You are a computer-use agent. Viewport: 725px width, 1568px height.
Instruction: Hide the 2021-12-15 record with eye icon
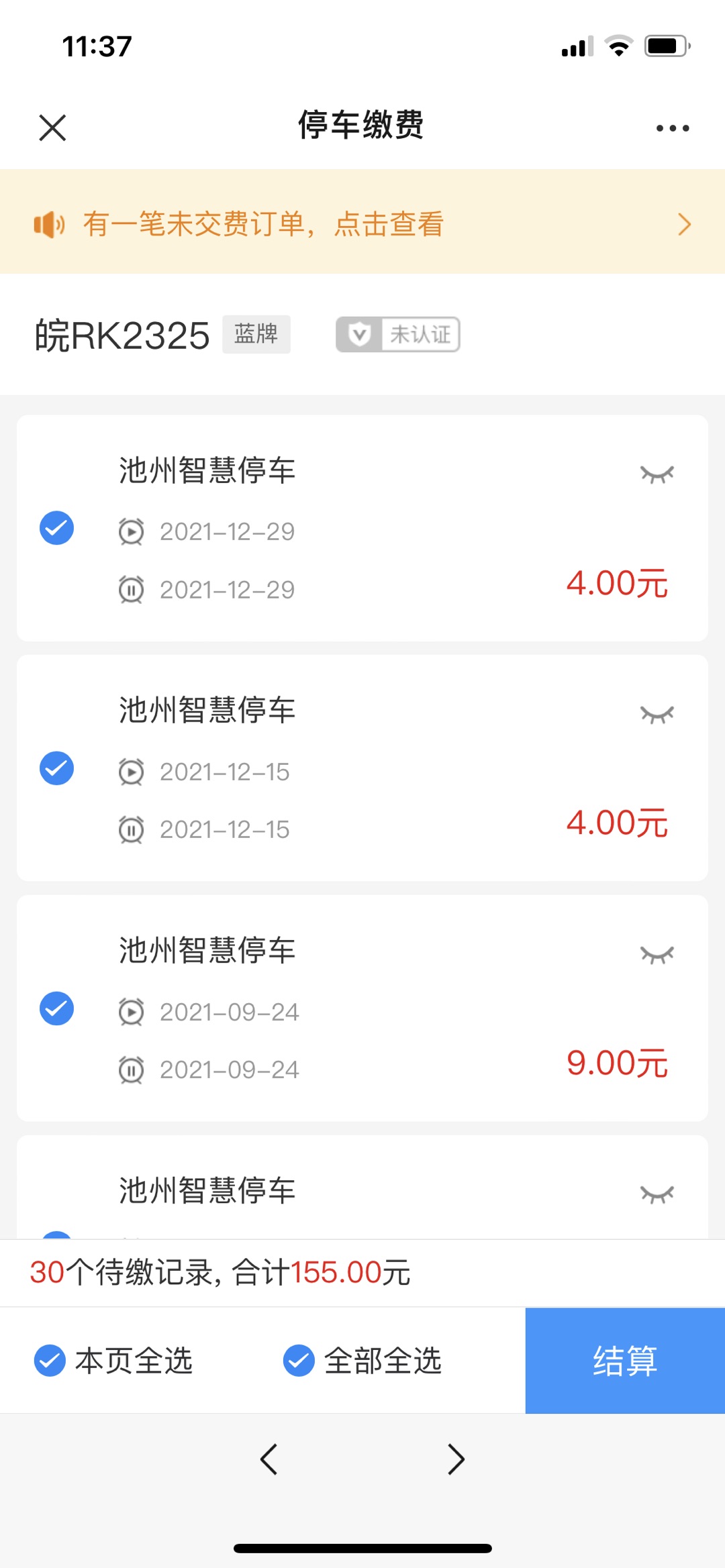(x=657, y=715)
